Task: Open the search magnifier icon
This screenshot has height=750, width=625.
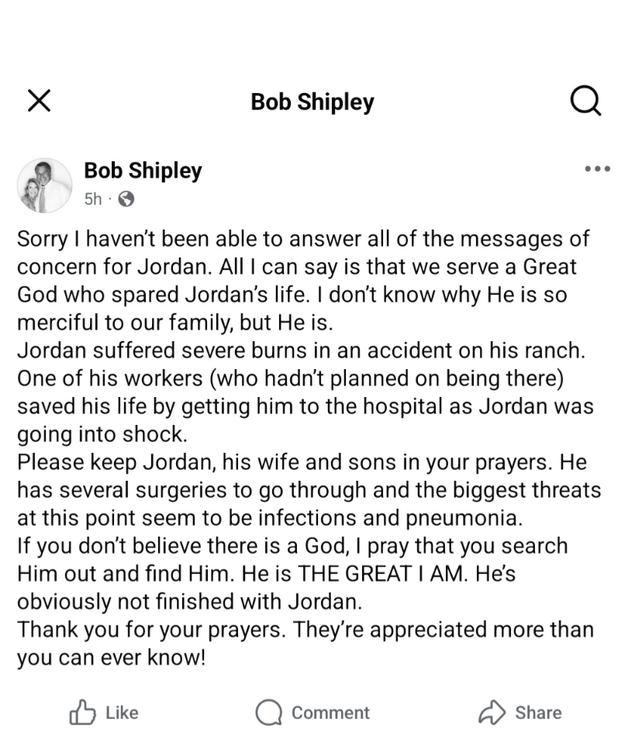Action: click(585, 100)
